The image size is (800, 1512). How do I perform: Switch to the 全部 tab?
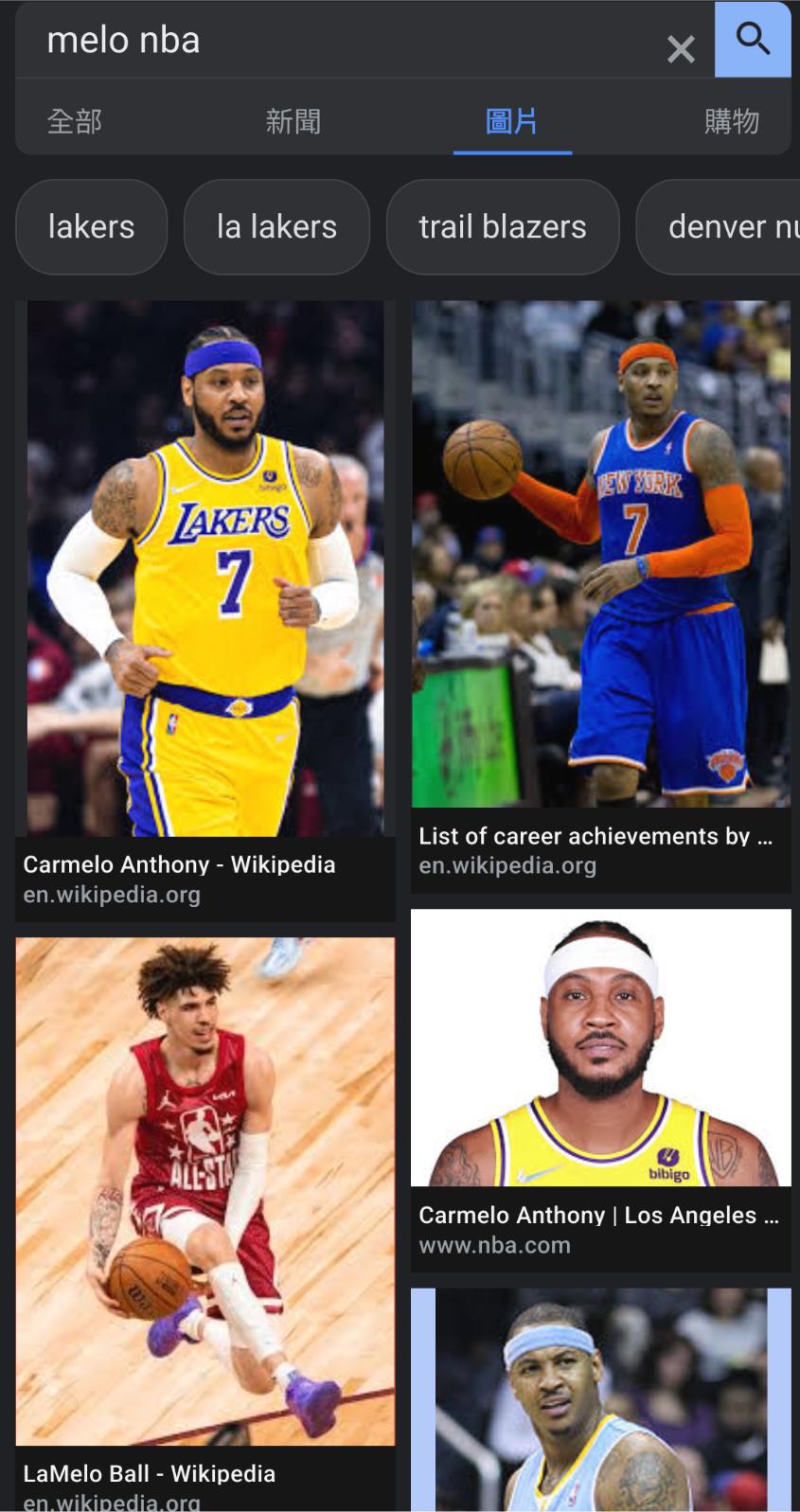[74, 121]
